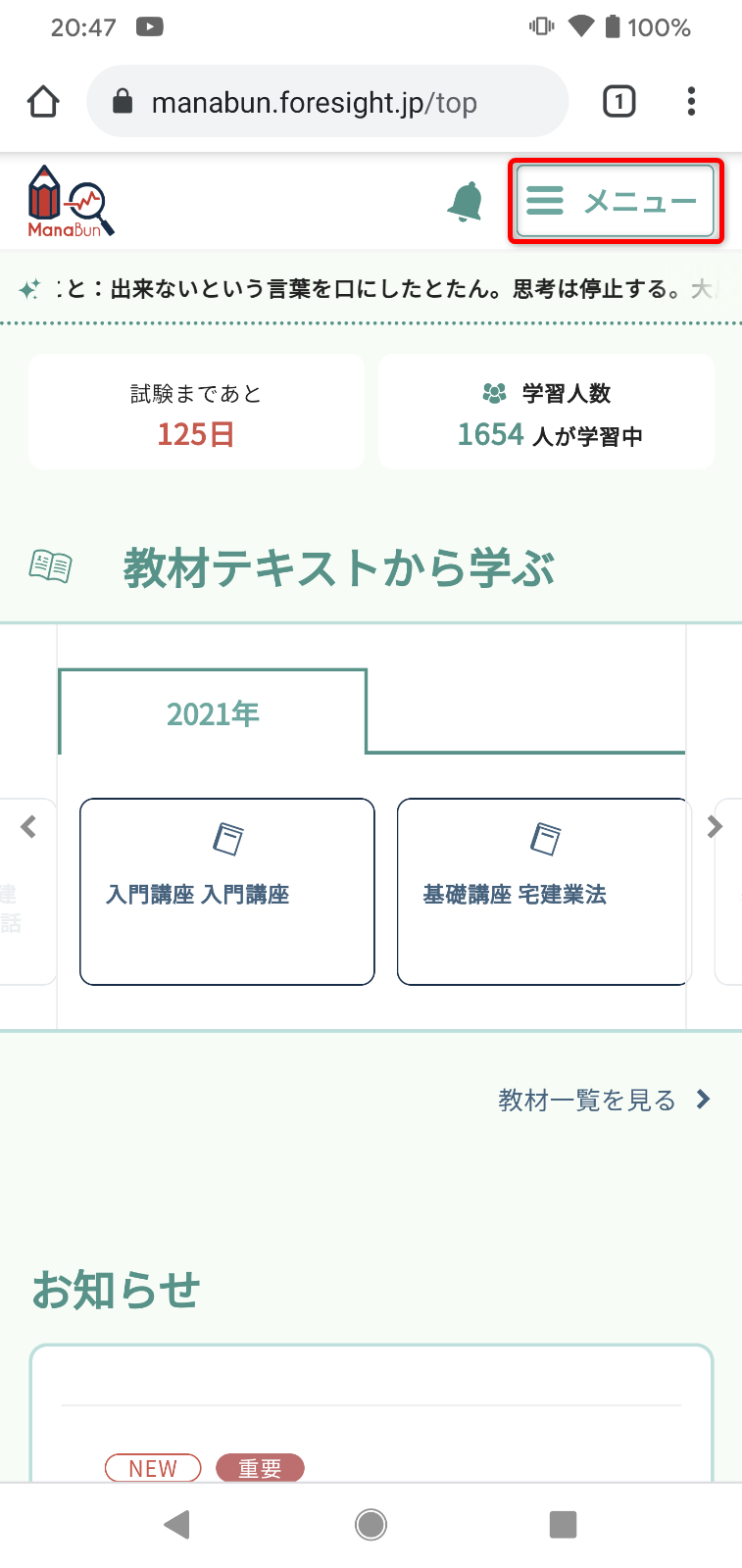Tap the system back button
742x1568 pixels.
177,1524
